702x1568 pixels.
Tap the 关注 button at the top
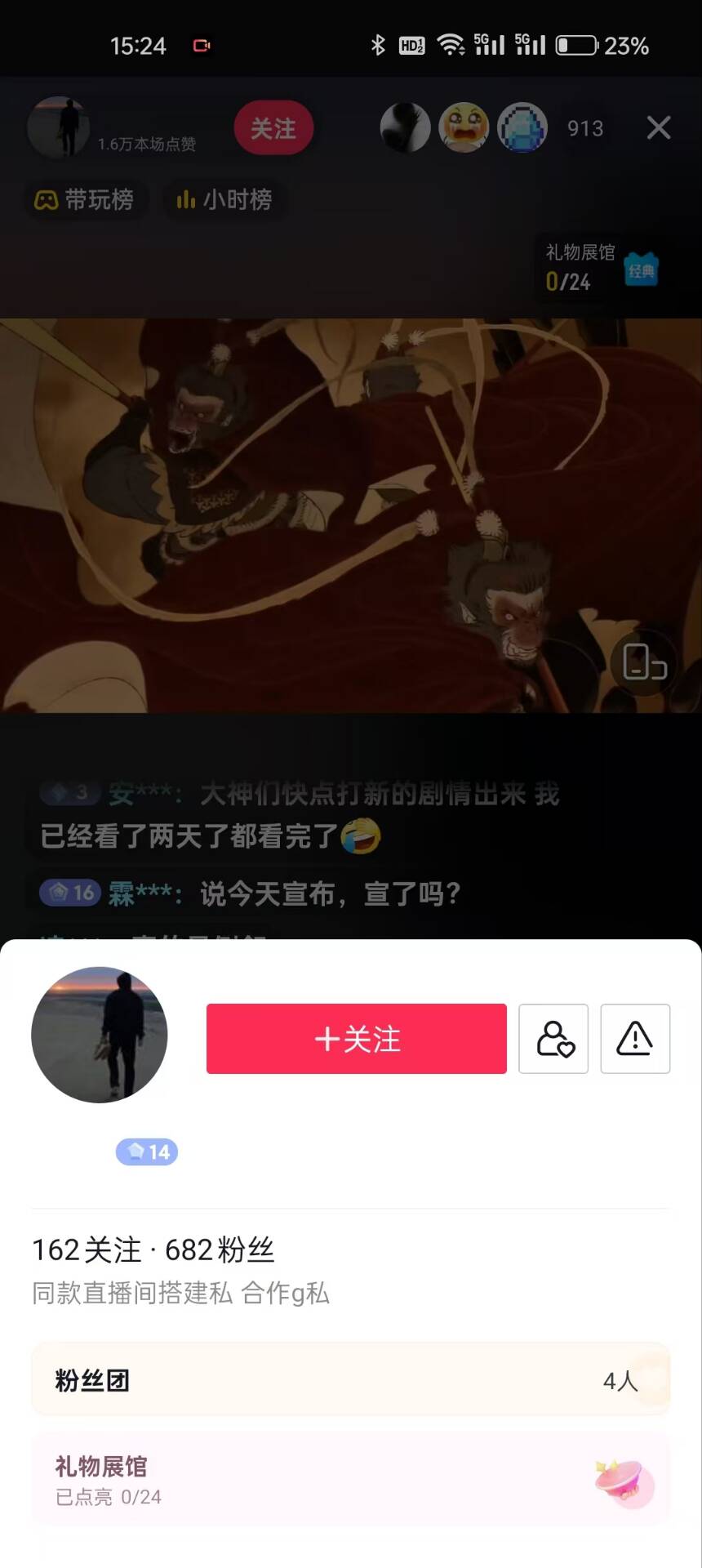(x=273, y=127)
